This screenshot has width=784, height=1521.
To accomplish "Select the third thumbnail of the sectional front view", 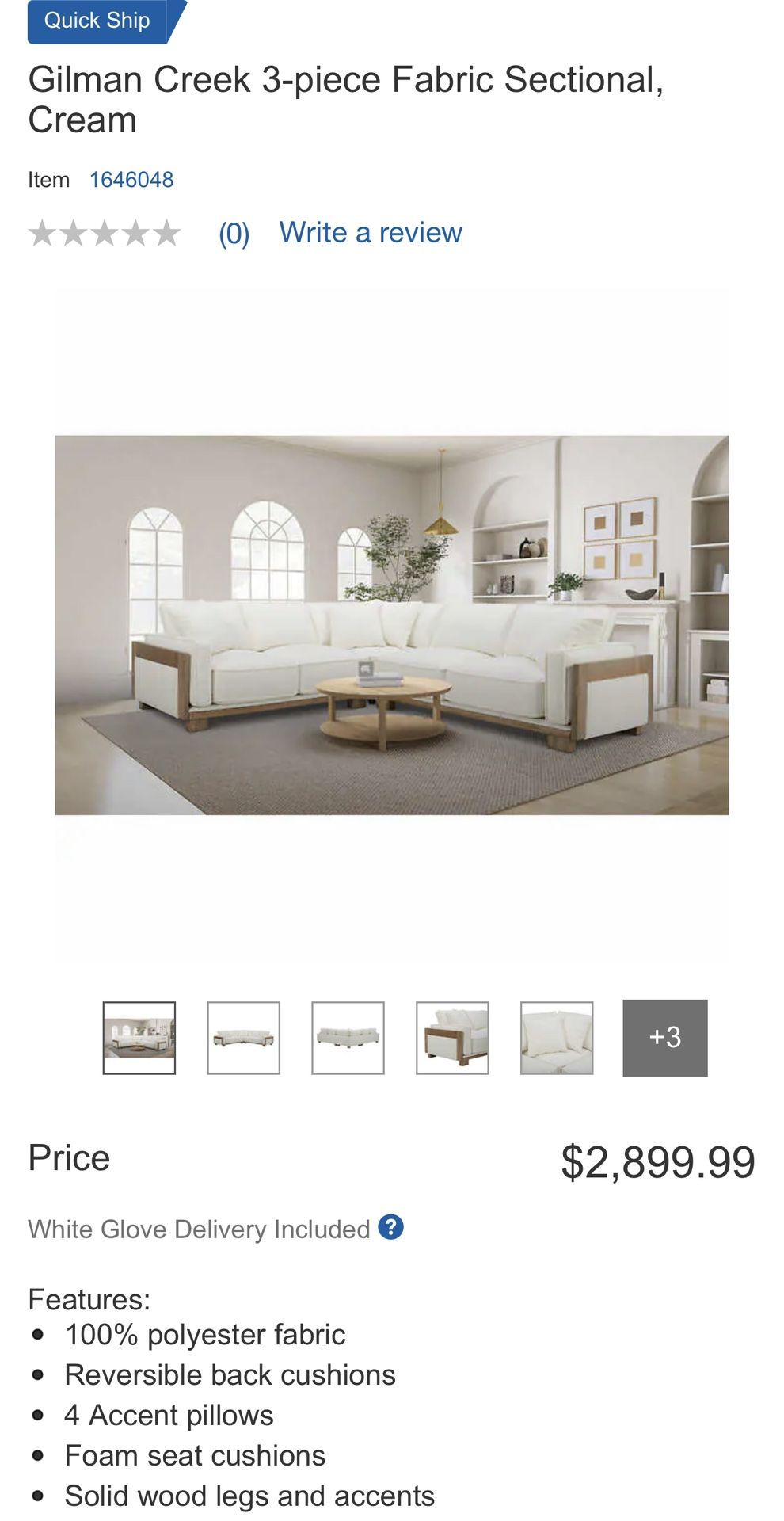I will pos(348,1038).
